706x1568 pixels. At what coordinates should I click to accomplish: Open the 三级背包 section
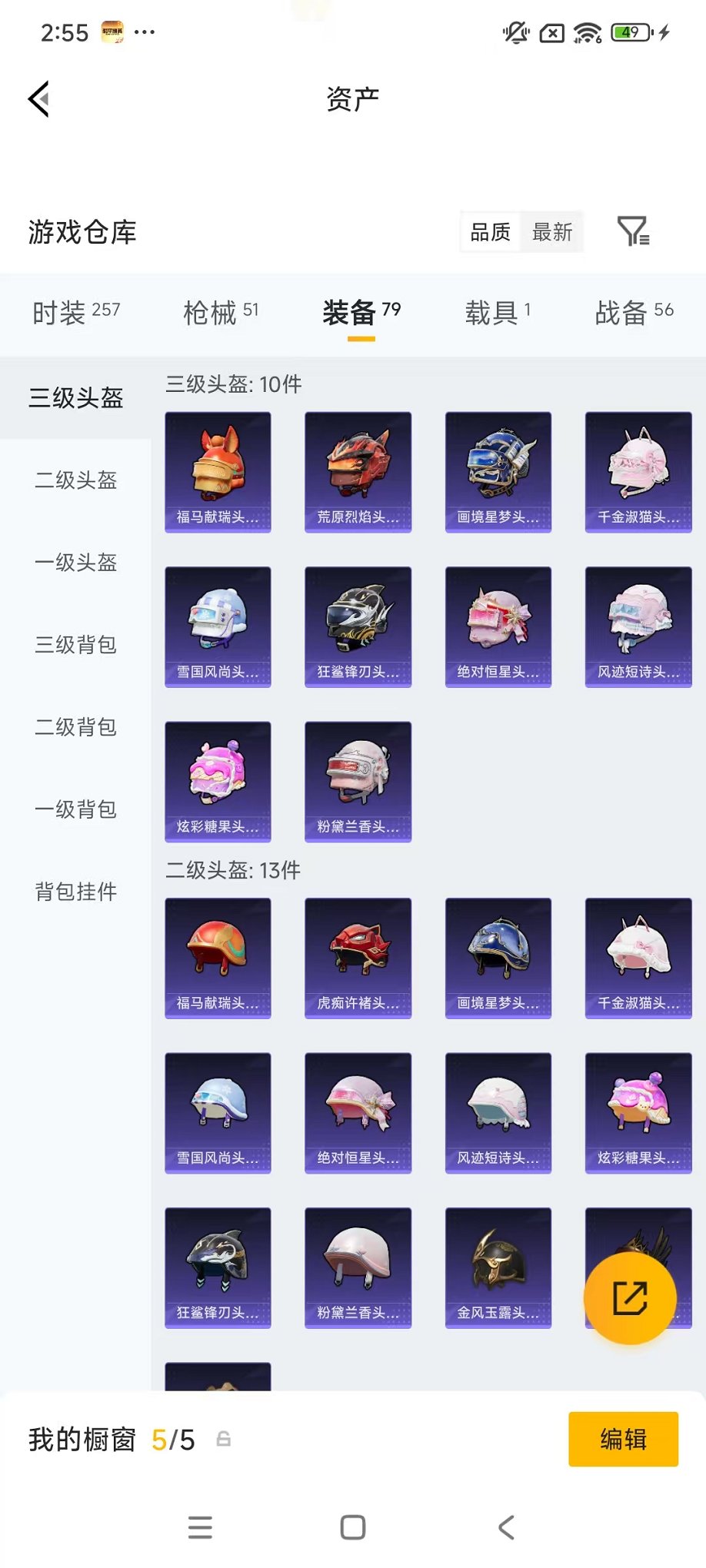pyautogui.click(x=75, y=646)
